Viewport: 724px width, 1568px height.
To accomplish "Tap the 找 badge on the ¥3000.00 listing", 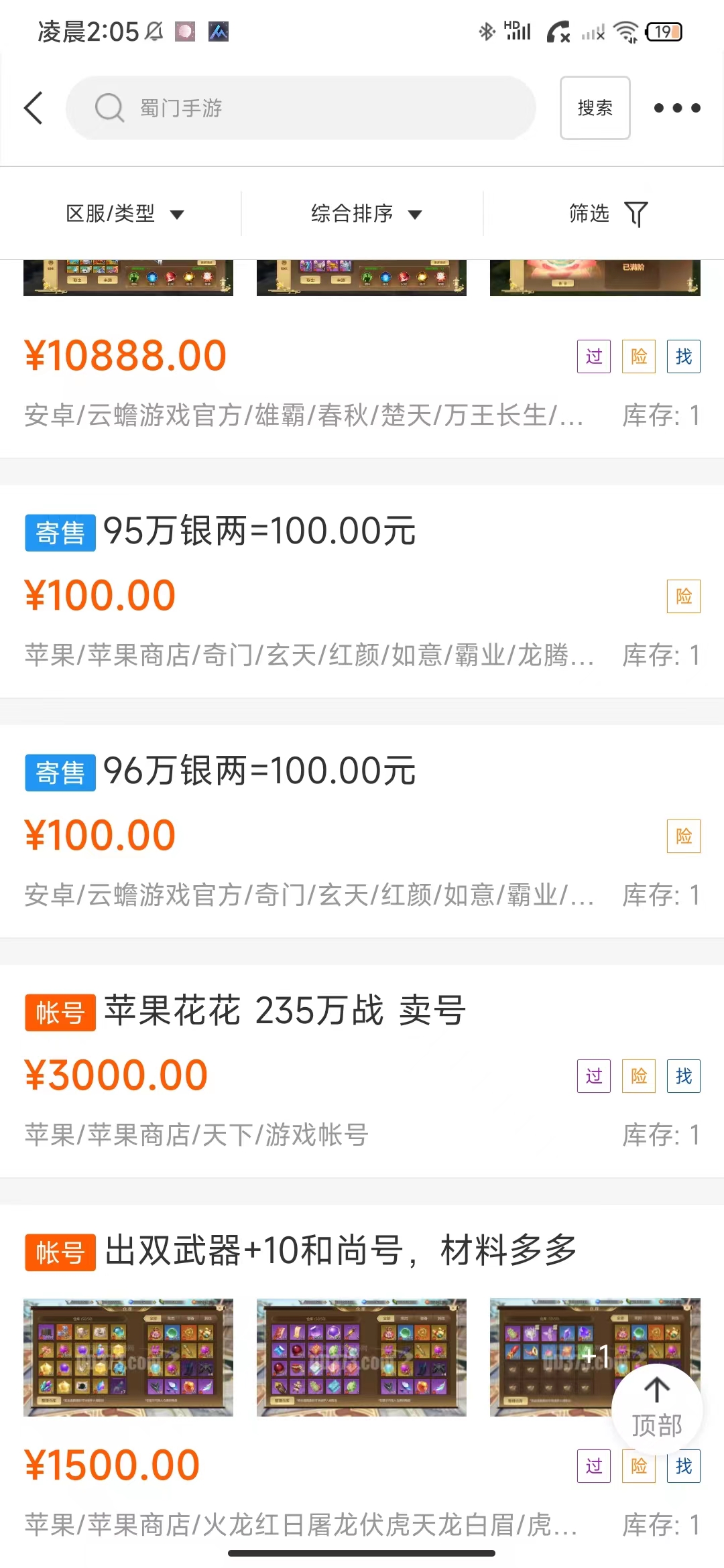I will pos(683,1076).
